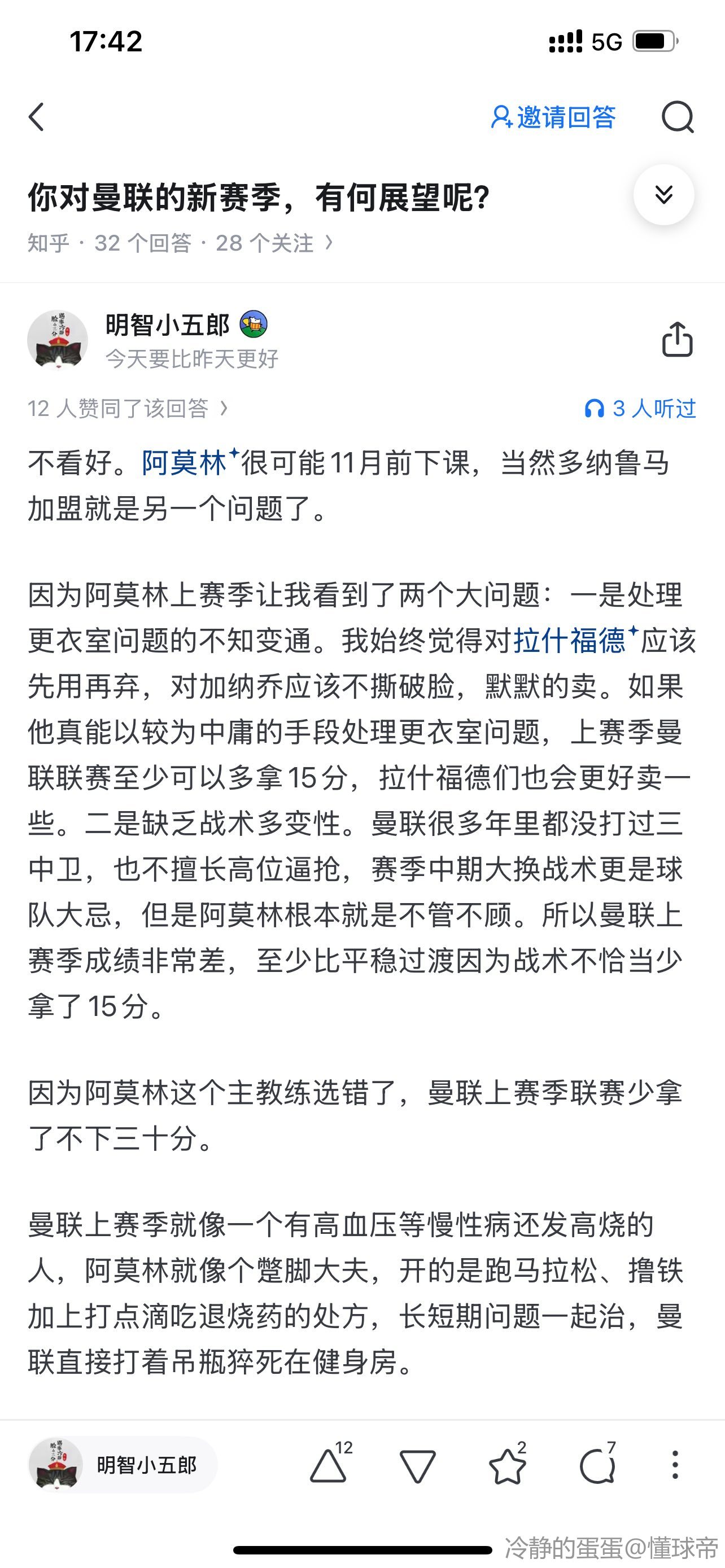Share this answer via the share icon

677,340
